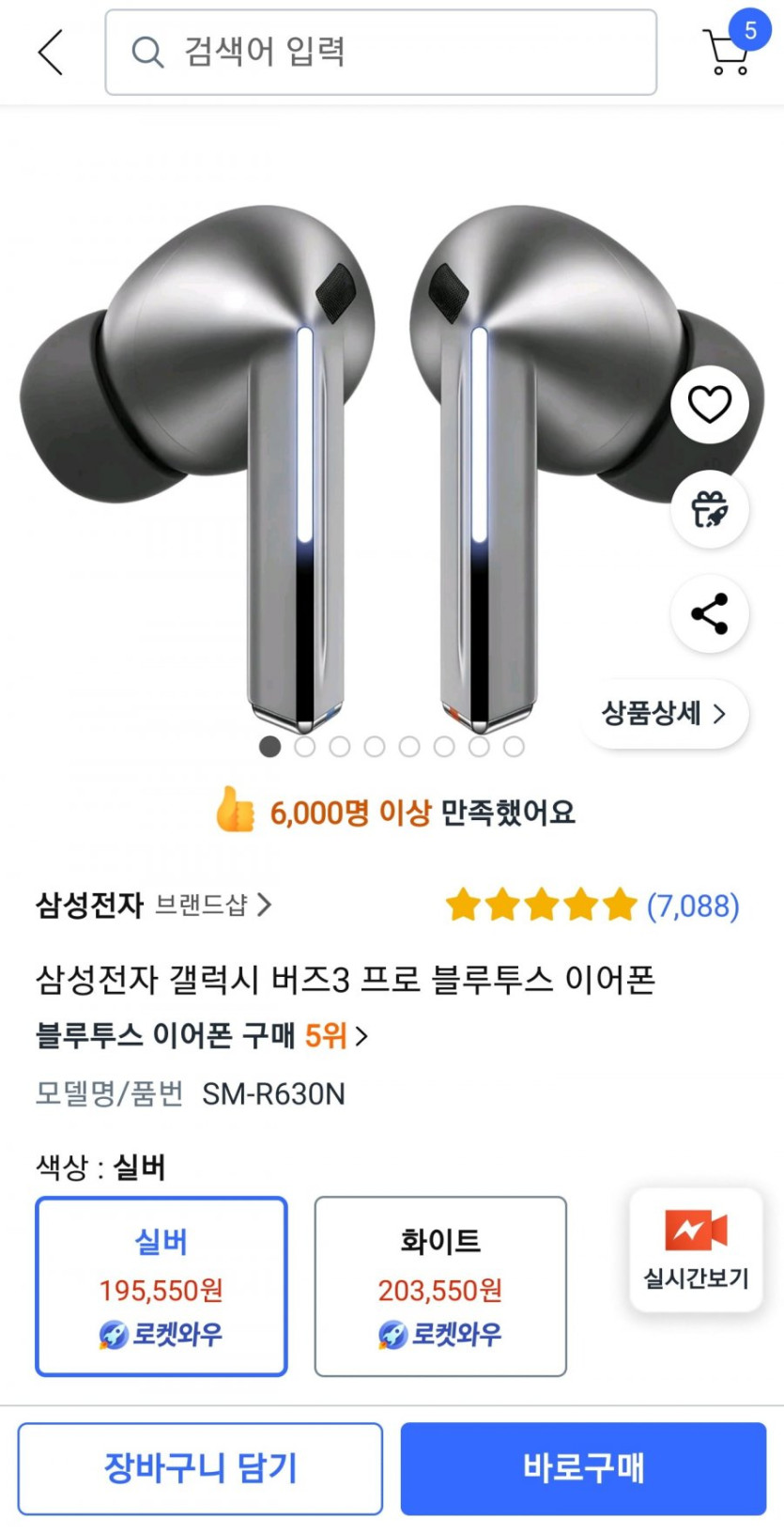Add product to wishlist with heart icon

pos(709,405)
